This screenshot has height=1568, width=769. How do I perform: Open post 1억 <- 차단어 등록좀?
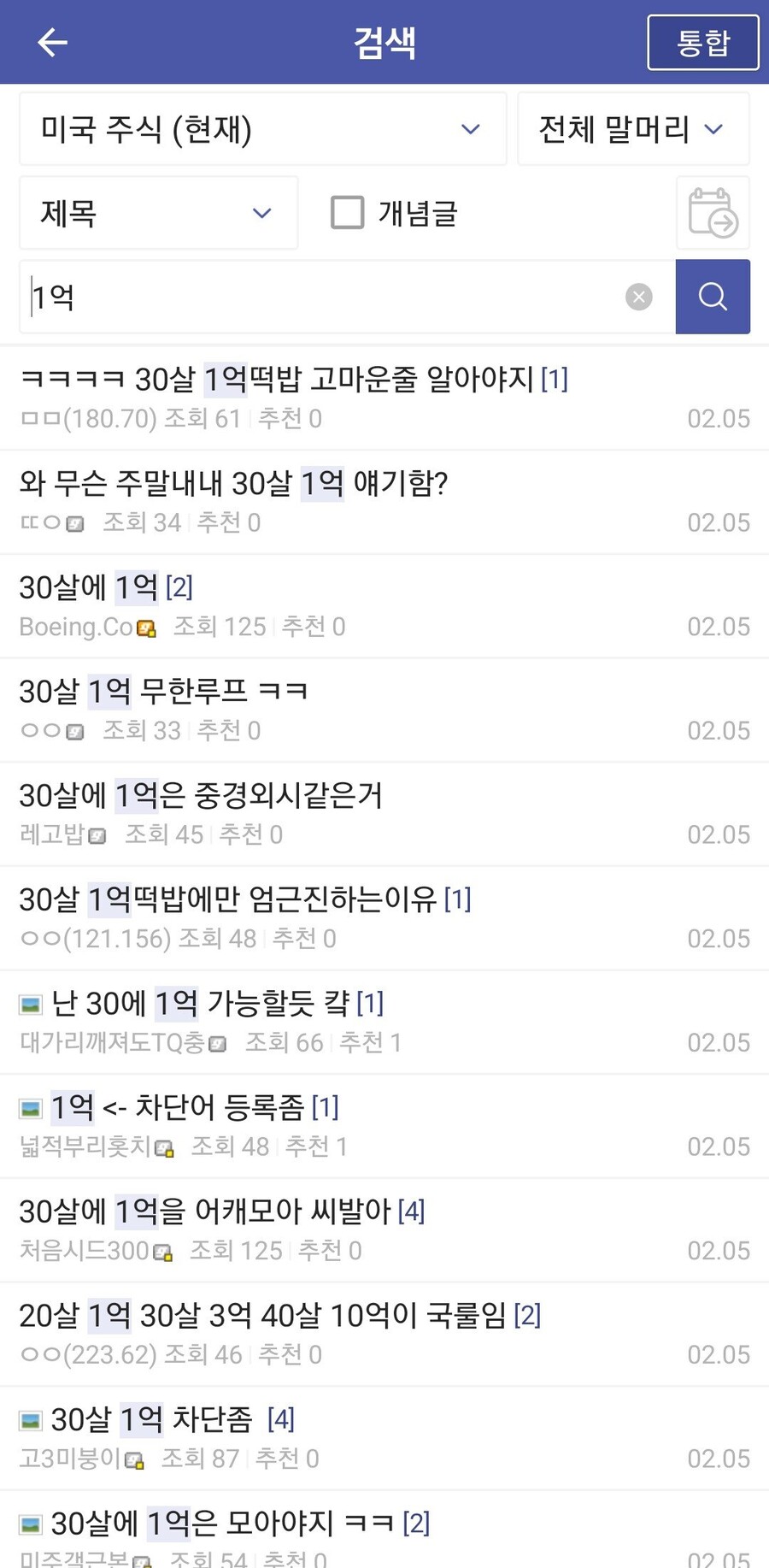coord(384,1127)
